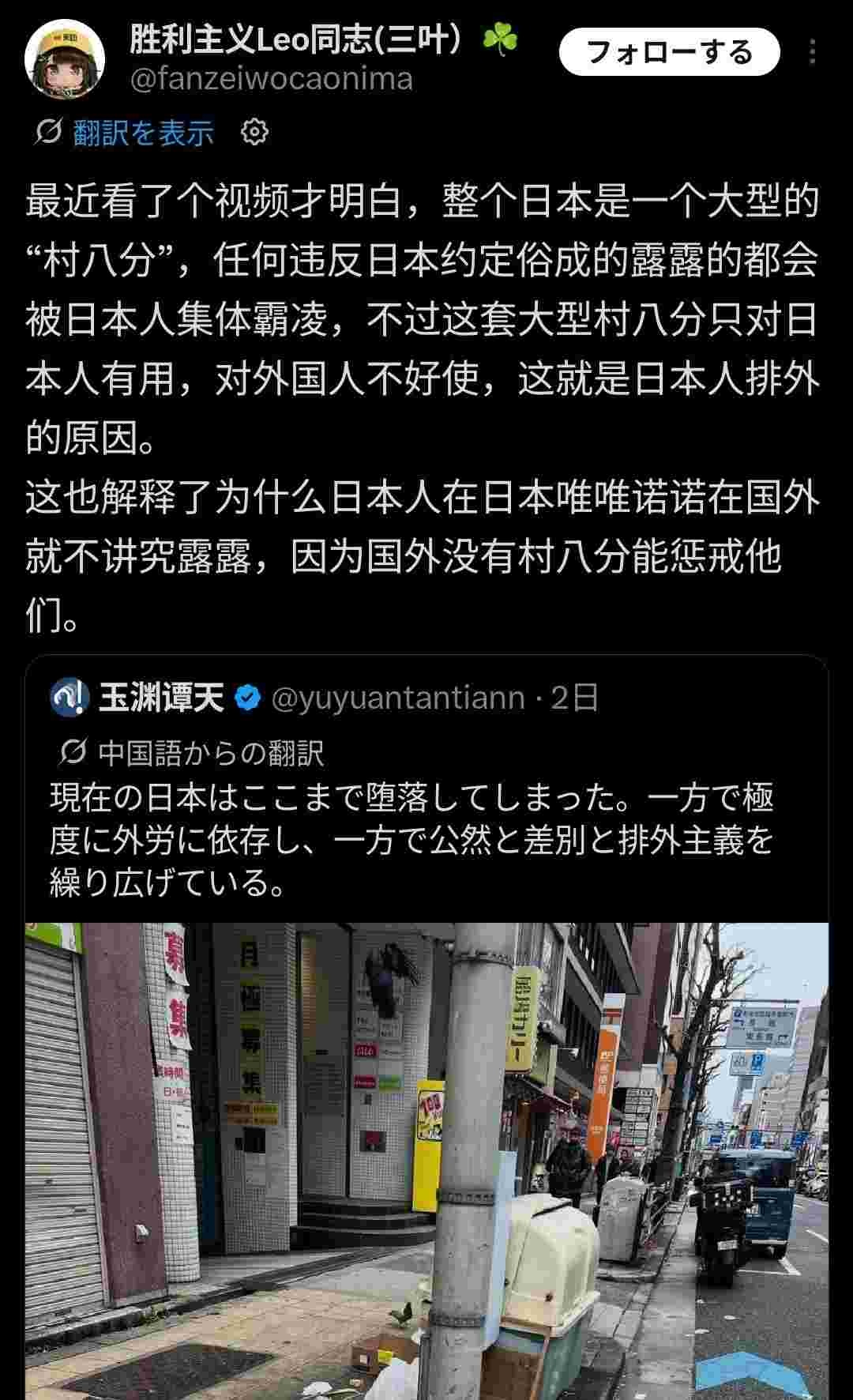Open translation settings gear

tap(254, 132)
